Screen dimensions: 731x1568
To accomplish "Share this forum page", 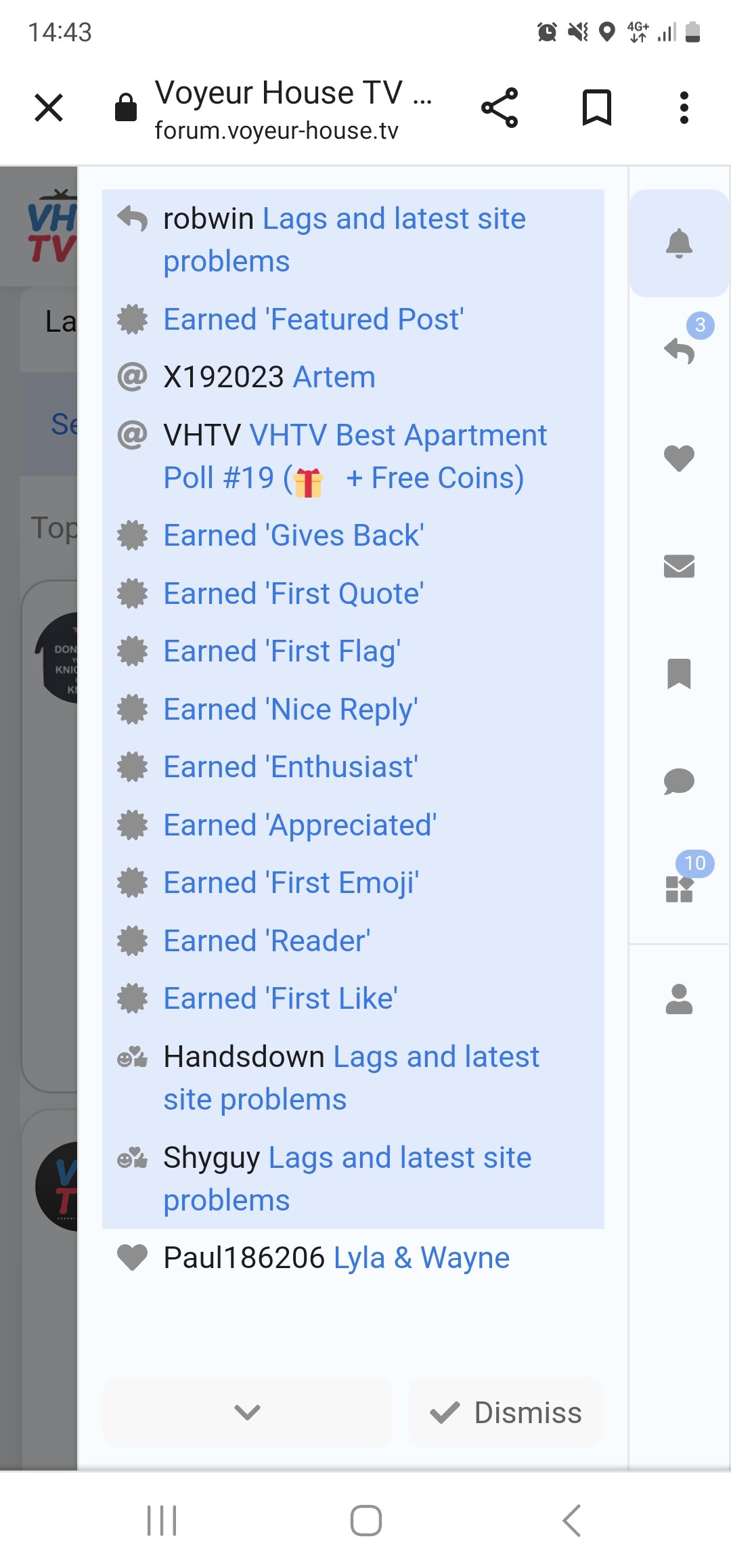I will point(500,108).
